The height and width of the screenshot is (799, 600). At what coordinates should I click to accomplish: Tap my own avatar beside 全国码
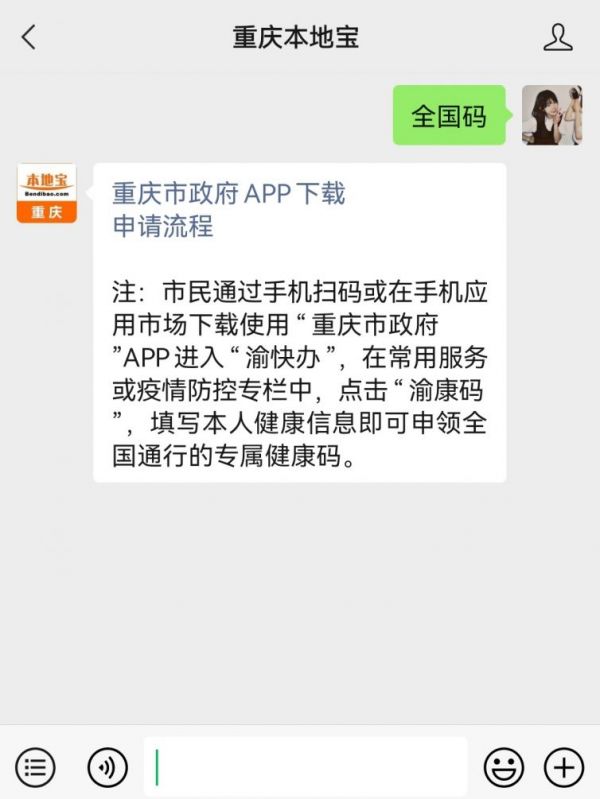click(551, 116)
